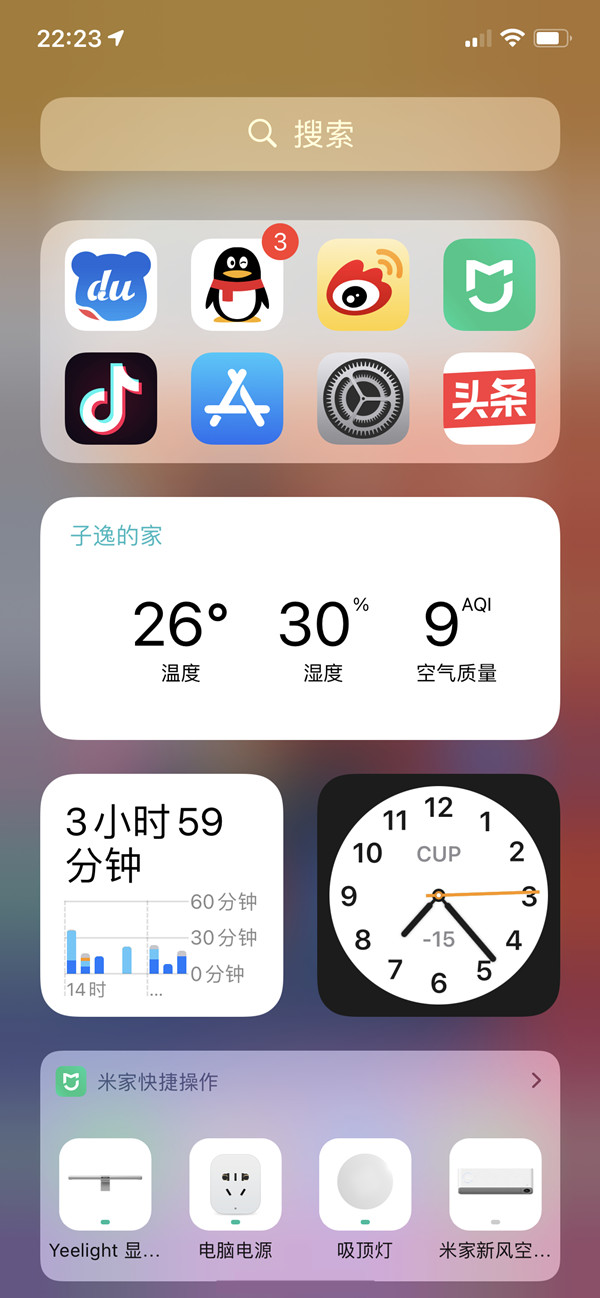600x1298 pixels.
Task: Open the 子逸的家 home climate widget
Action: pos(300,618)
